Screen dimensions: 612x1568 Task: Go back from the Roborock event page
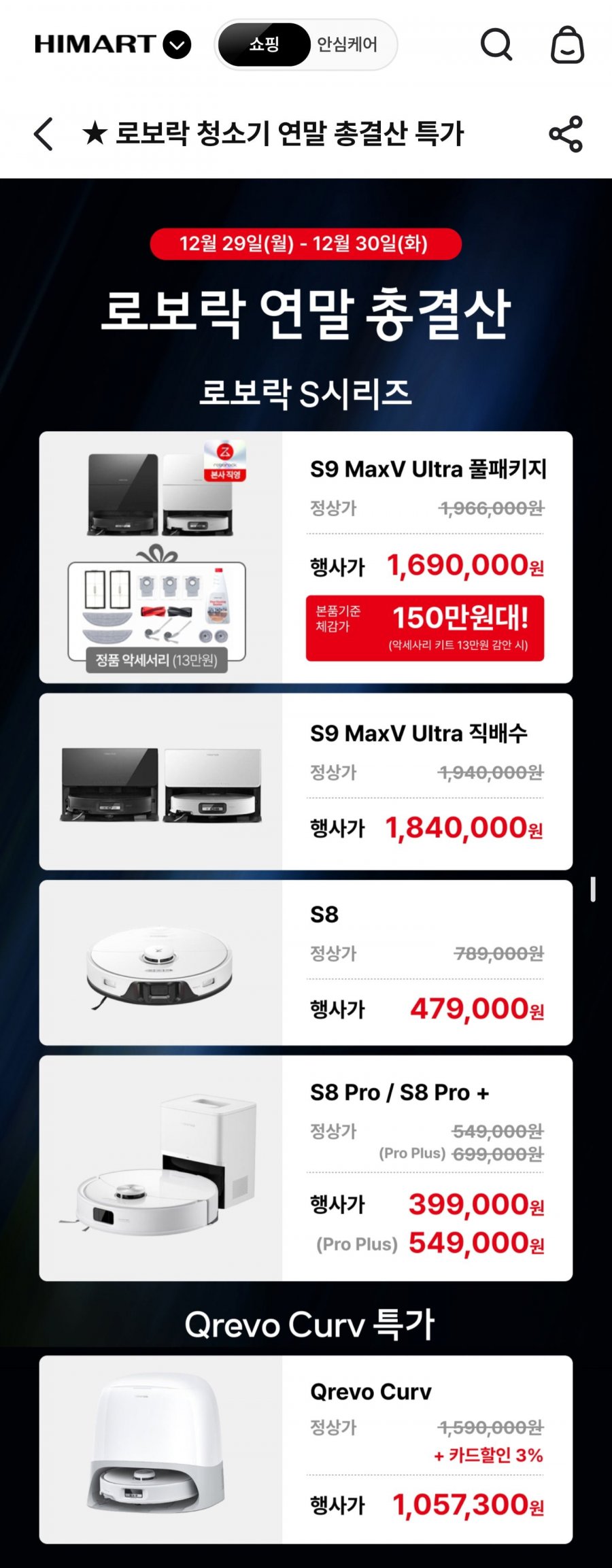pyautogui.click(x=44, y=133)
